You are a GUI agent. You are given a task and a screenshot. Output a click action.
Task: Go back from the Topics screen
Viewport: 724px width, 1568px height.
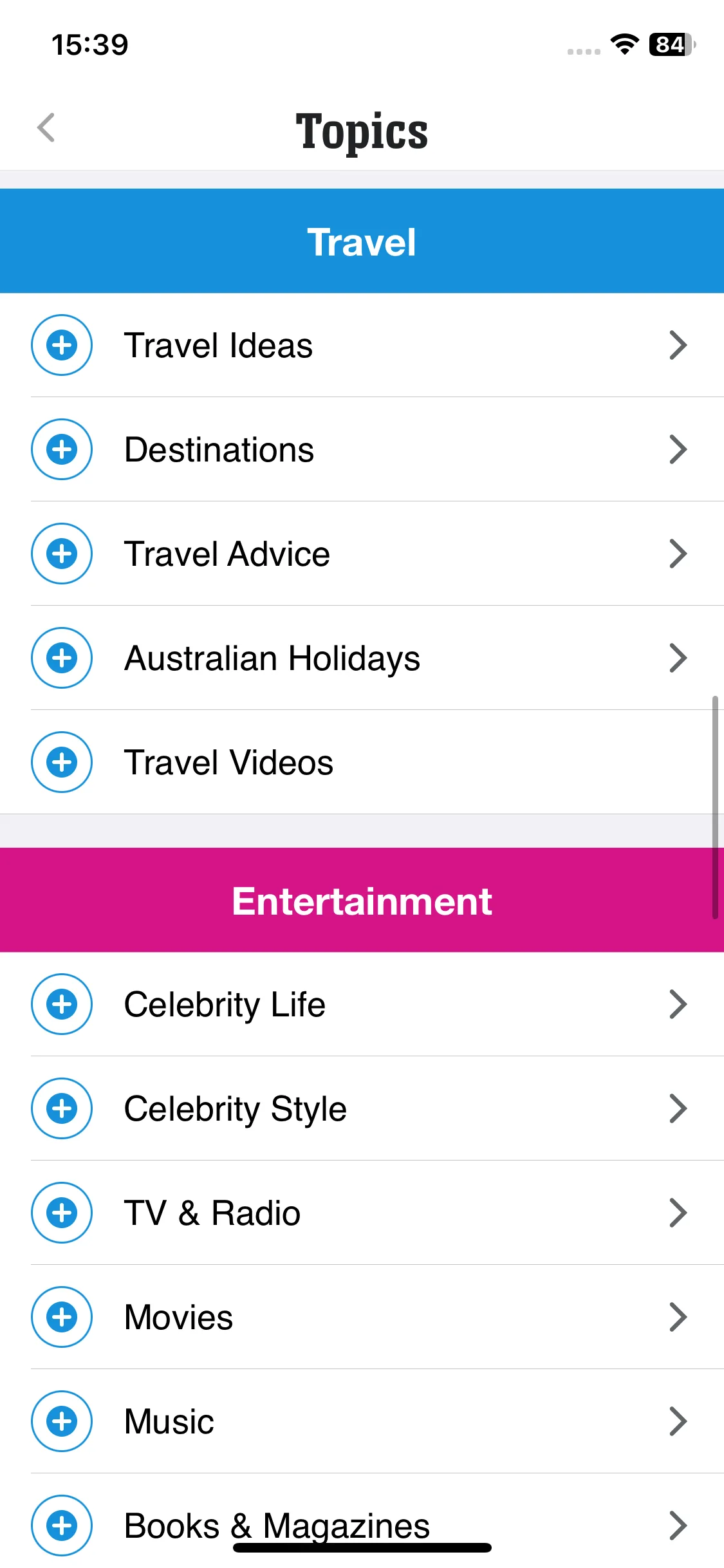coord(46,127)
